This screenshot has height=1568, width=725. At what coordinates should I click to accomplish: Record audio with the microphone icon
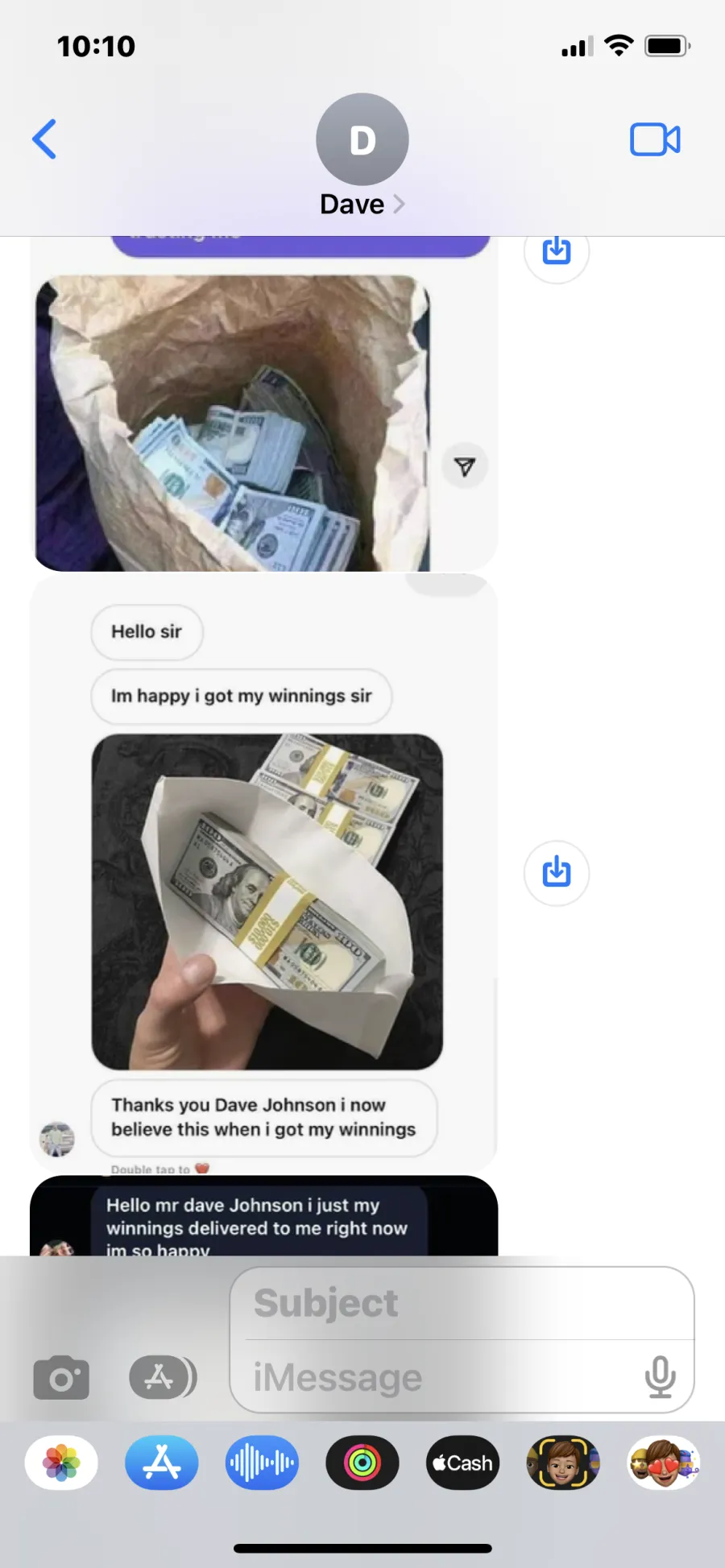661,1377
